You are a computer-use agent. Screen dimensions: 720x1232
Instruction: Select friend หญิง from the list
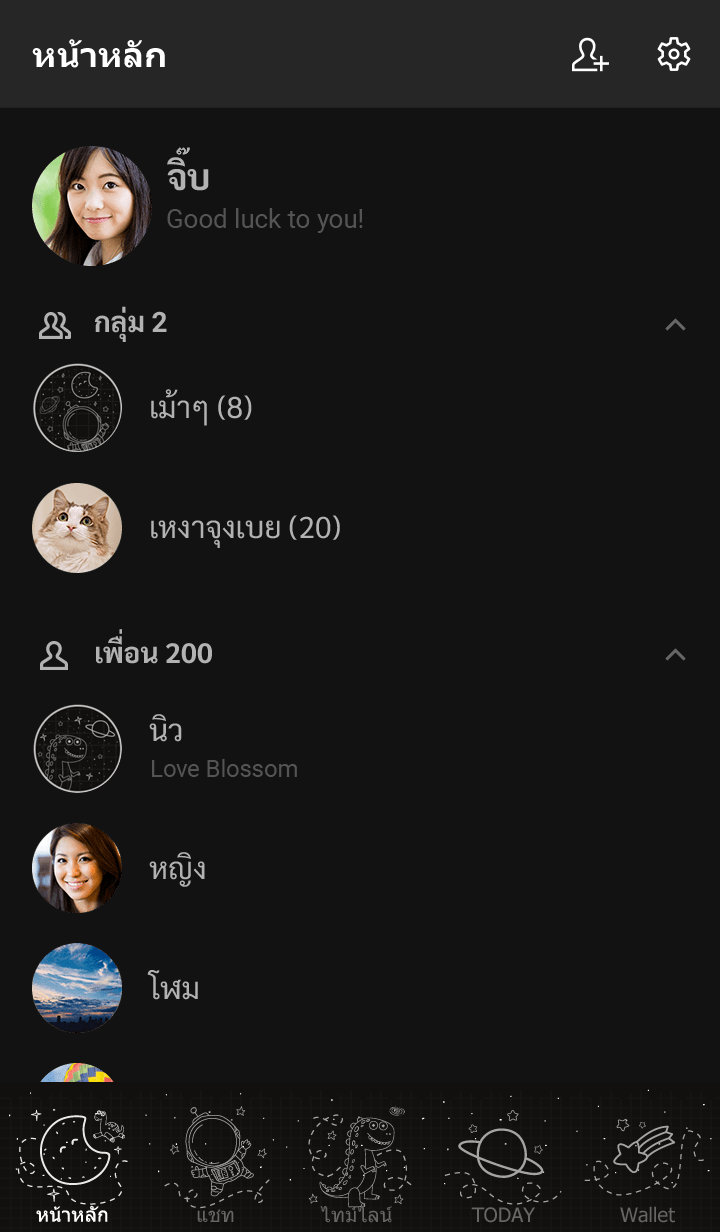pyautogui.click(x=178, y=868)
